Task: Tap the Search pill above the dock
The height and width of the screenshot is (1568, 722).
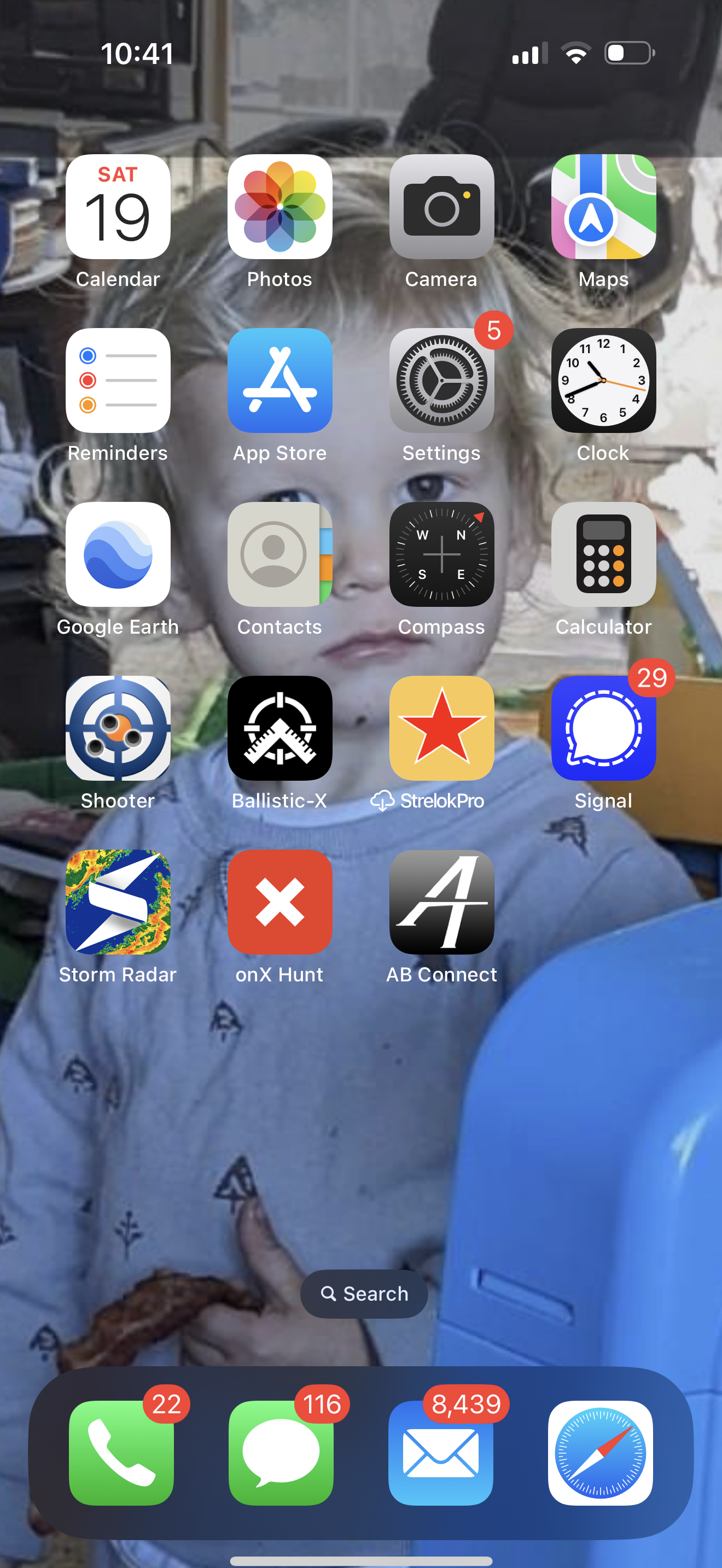Action: [x=363, y=1294]
